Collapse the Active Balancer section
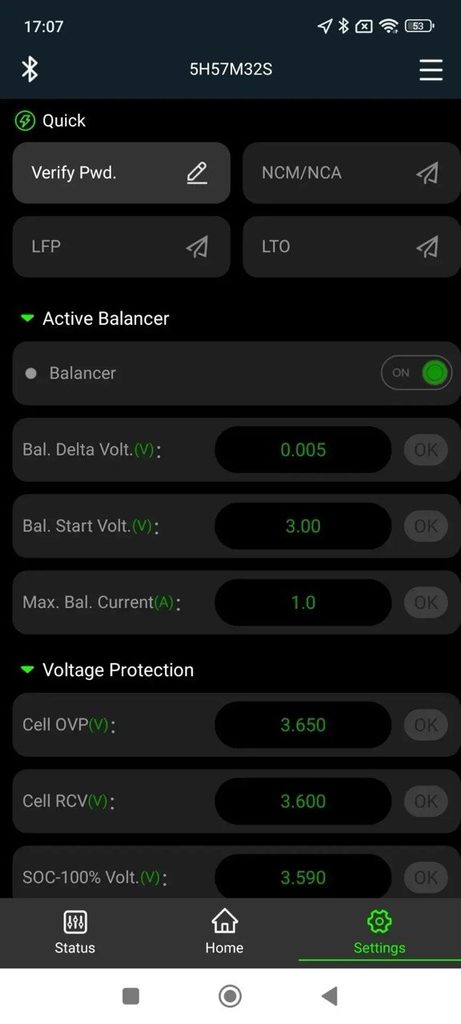This screenshot has width=461, height=1024. tap(27, 319)
